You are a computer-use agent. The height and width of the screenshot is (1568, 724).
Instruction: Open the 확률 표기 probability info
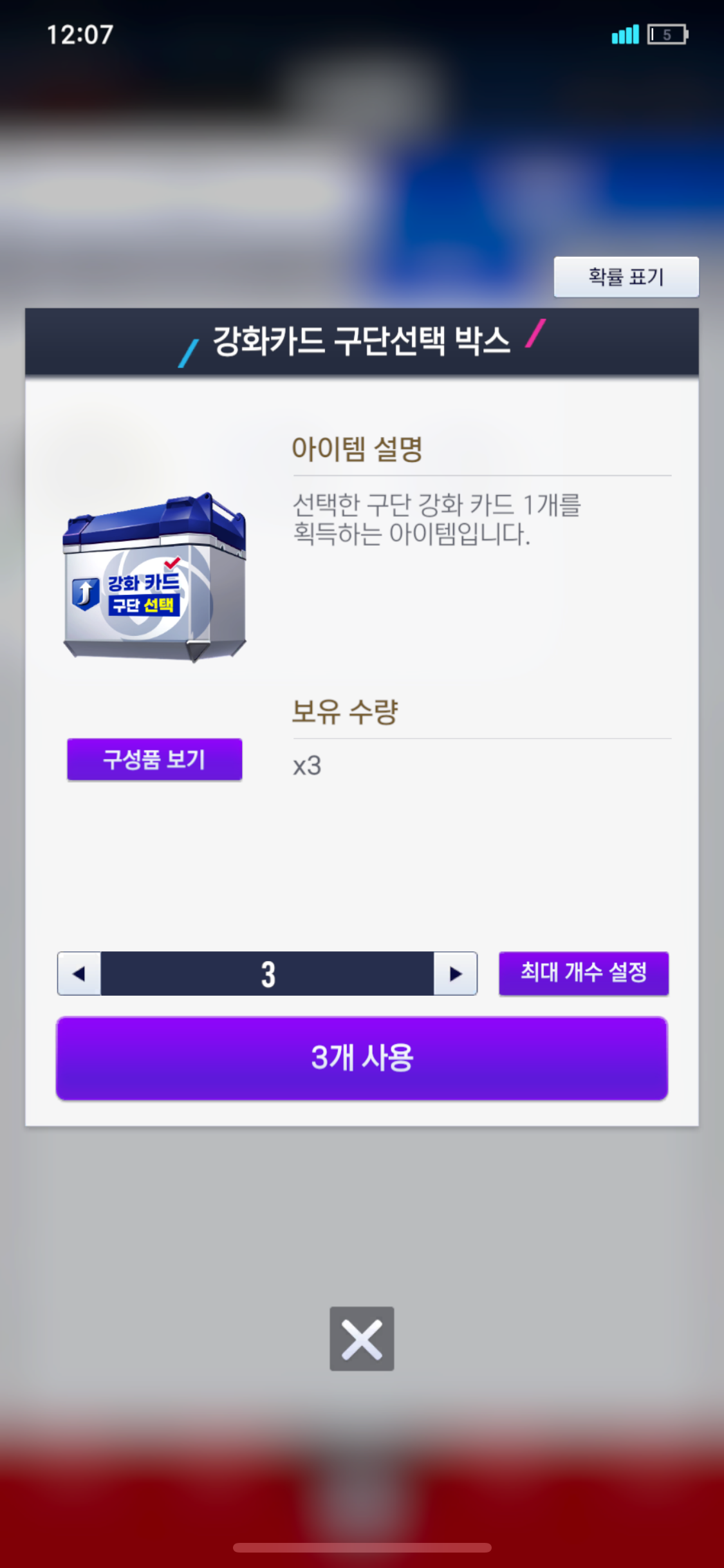point(626,277)
